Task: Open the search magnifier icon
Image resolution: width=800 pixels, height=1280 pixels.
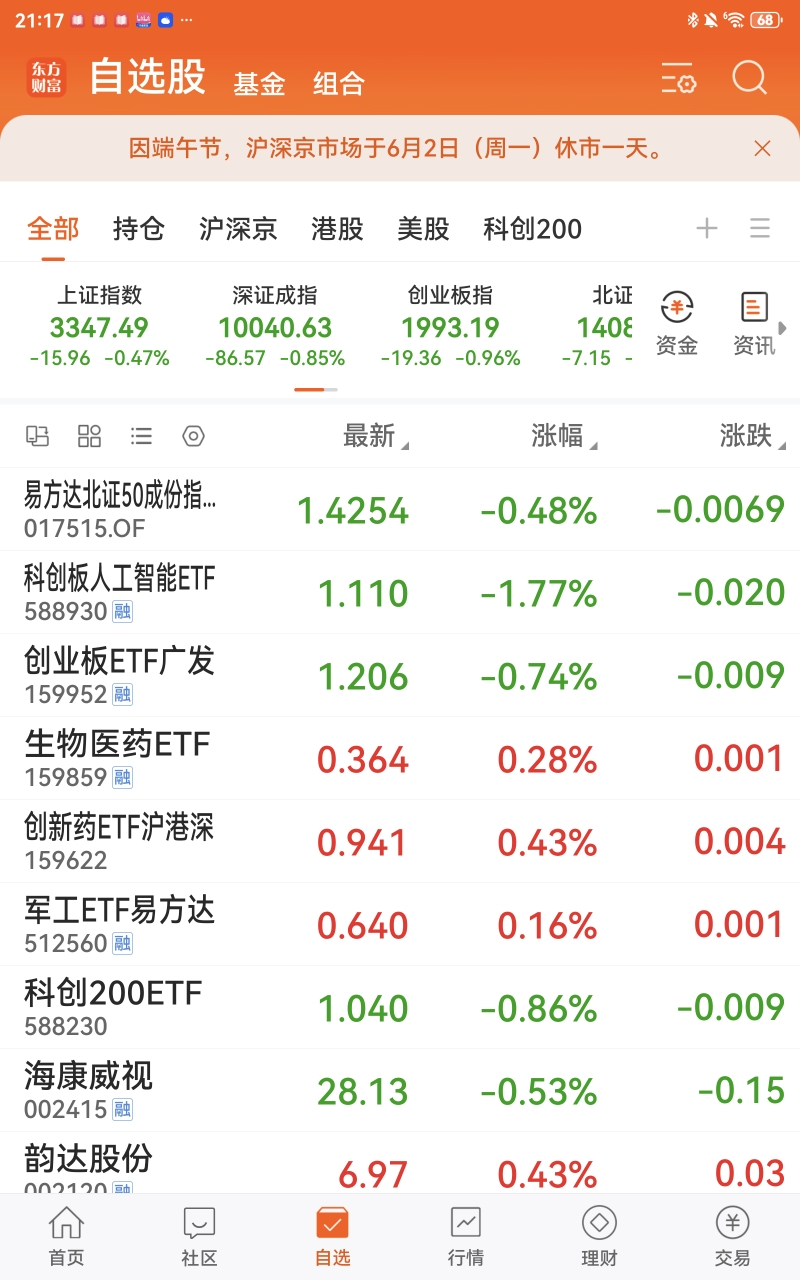Action: pos(749,78)
